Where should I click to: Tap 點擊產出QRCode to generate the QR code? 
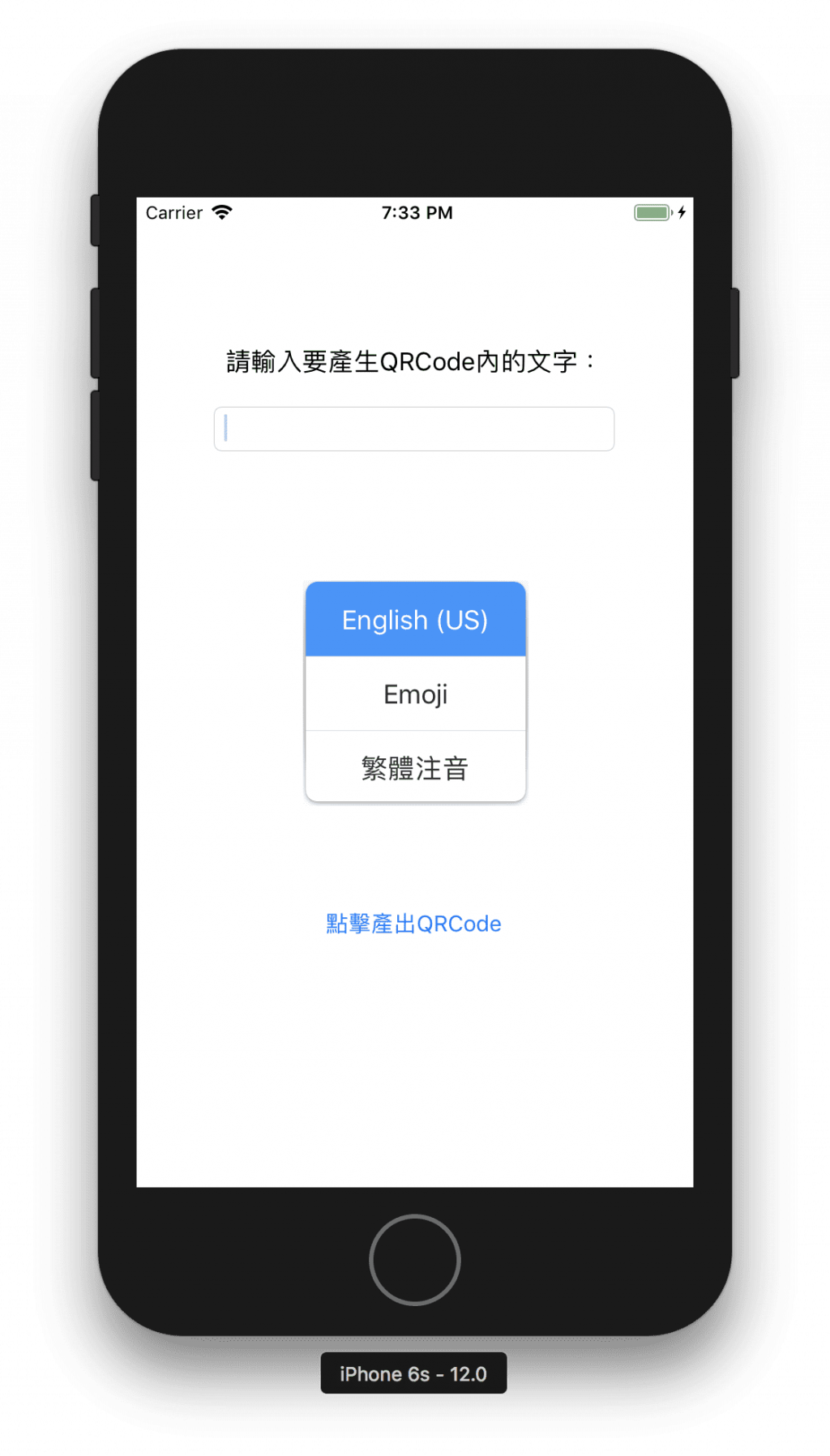tap(413, 924)
